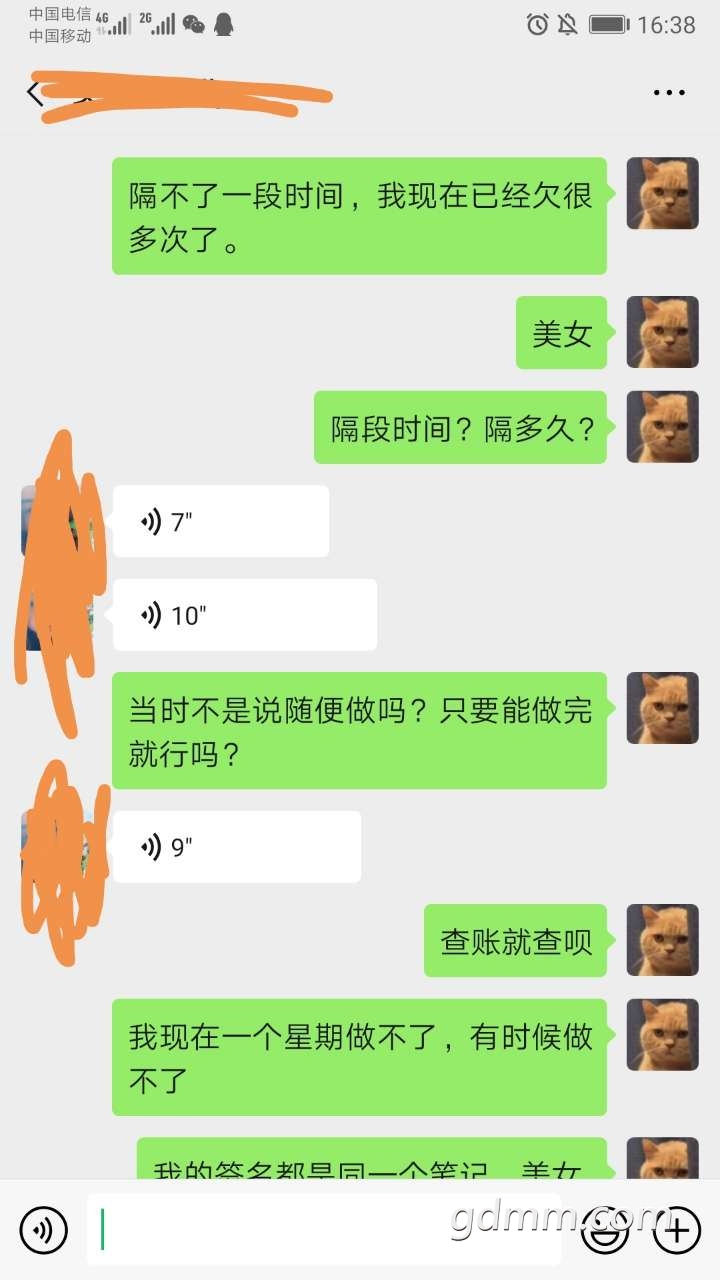Viewport: 720px width, 1280px height.
Task: Open cat avatar beside the 美女 message
Action: (x=662, y=332)
